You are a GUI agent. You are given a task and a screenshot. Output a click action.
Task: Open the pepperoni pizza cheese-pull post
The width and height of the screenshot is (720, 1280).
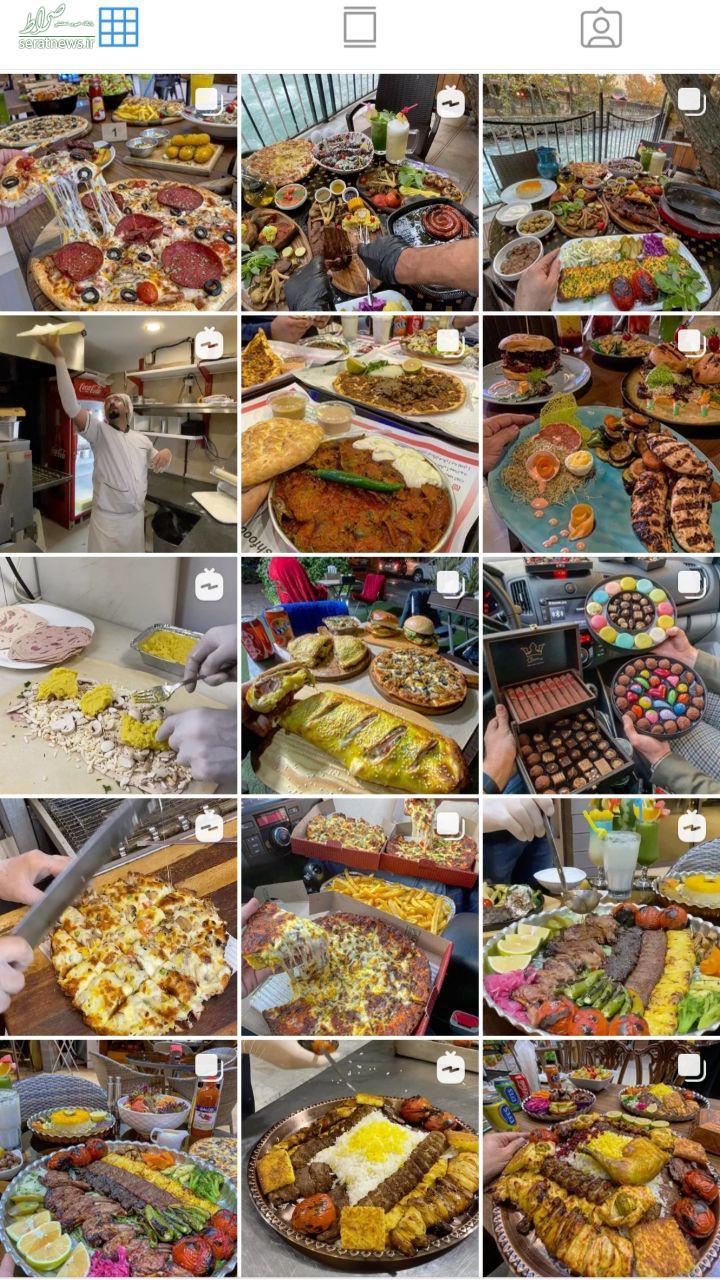pyautogui.click(x=118, y=192)
